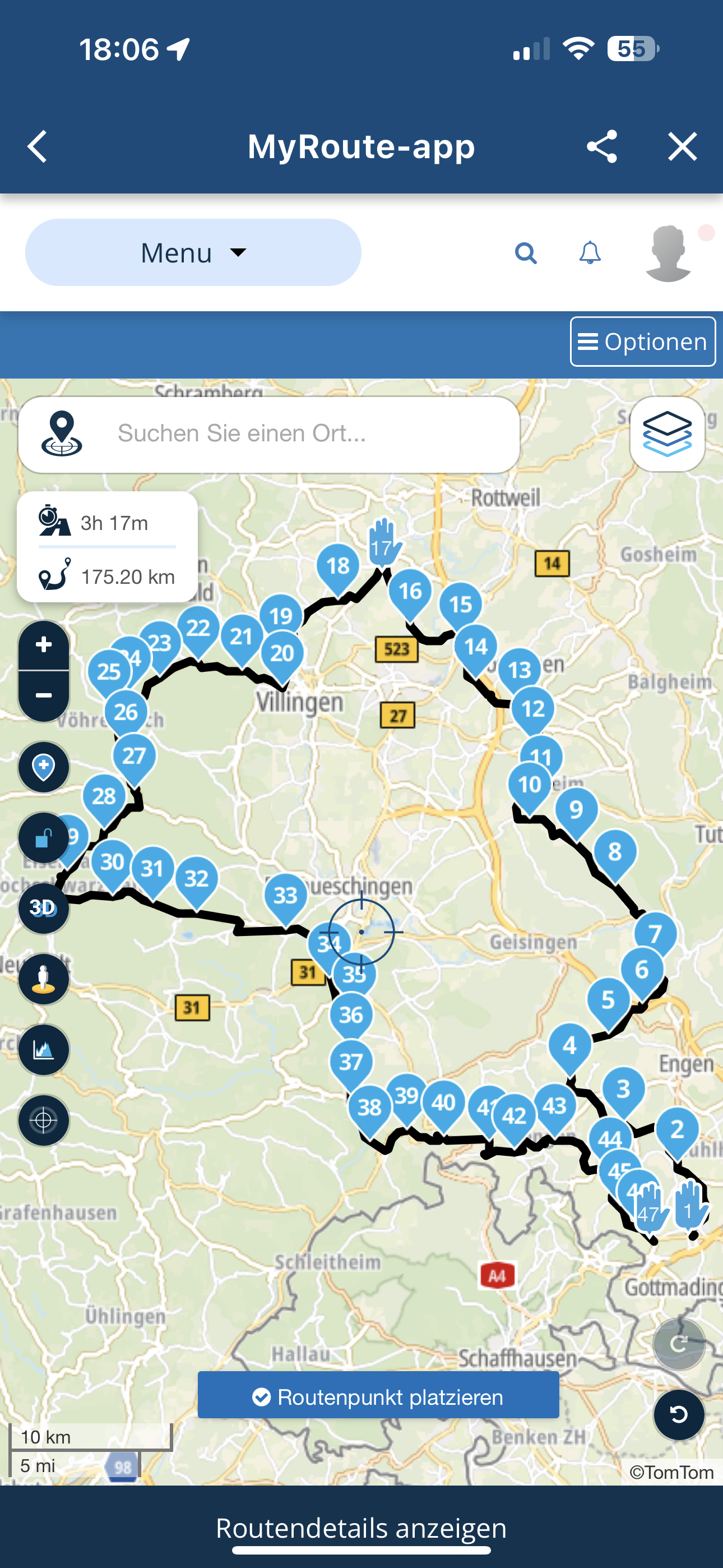
Task: Tap Routenpunkt platzieren
Action: click(378, 1397)
